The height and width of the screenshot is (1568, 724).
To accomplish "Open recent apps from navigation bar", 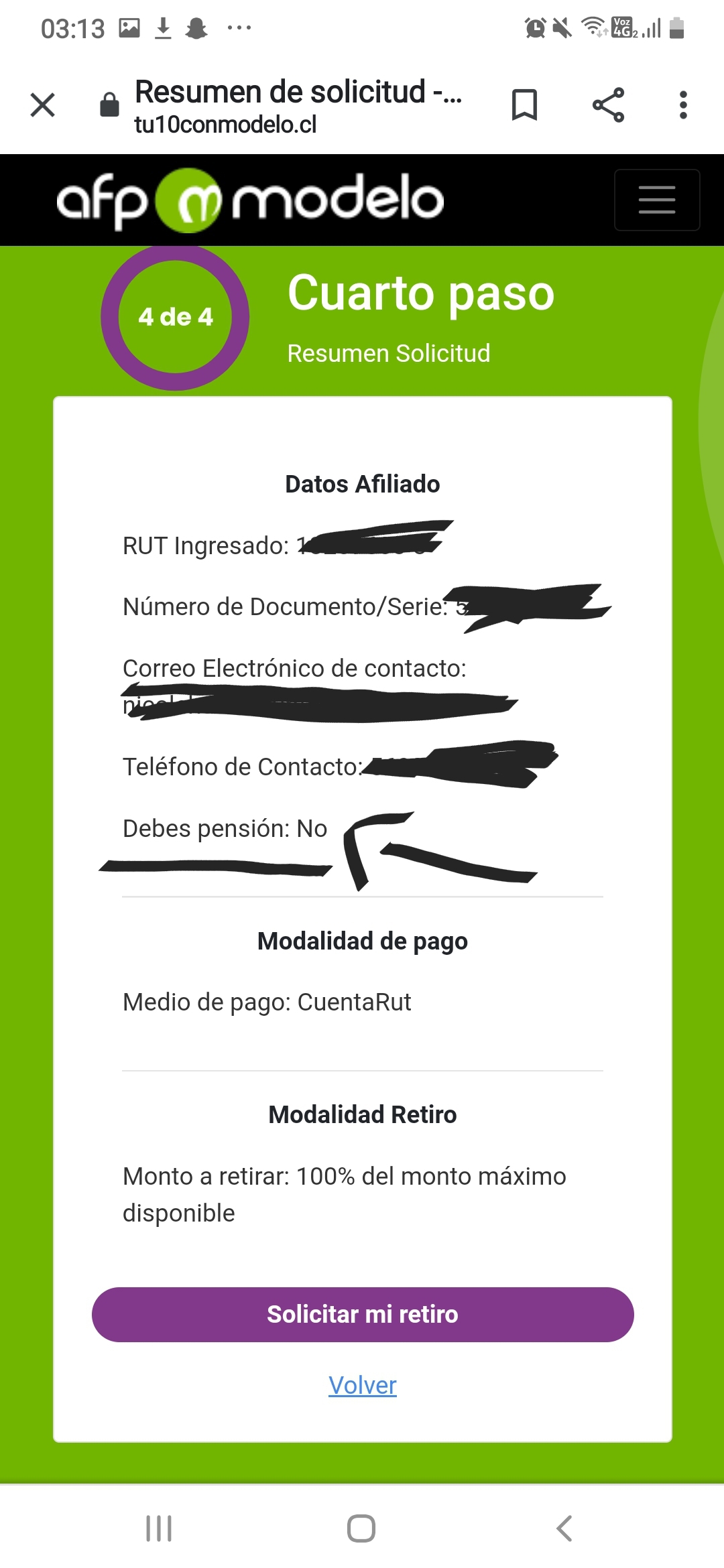I will [159, 1528].
